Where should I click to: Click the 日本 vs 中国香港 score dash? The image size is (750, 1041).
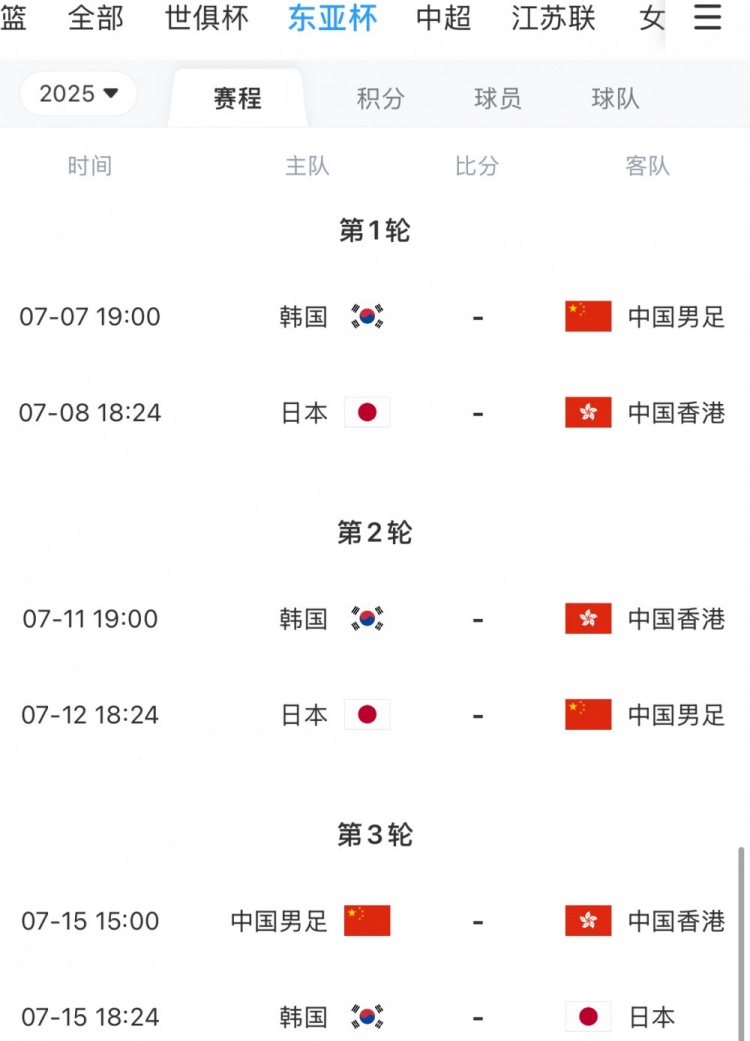point(477,412)
